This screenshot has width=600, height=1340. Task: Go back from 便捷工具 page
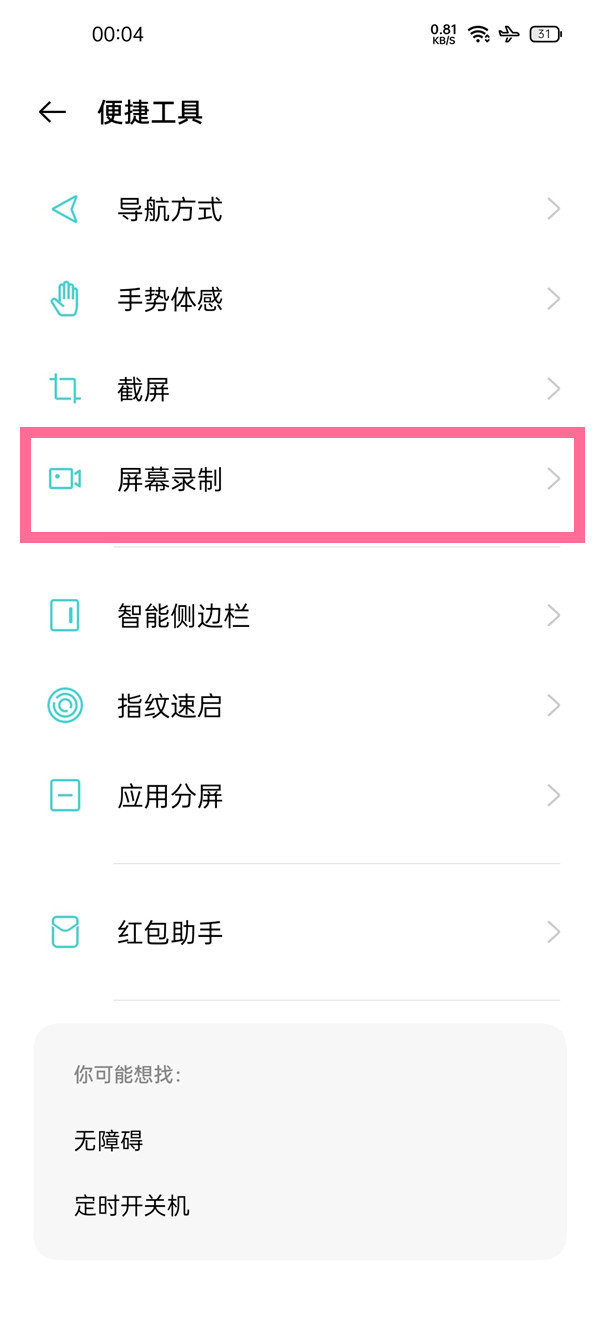(52, 112)
